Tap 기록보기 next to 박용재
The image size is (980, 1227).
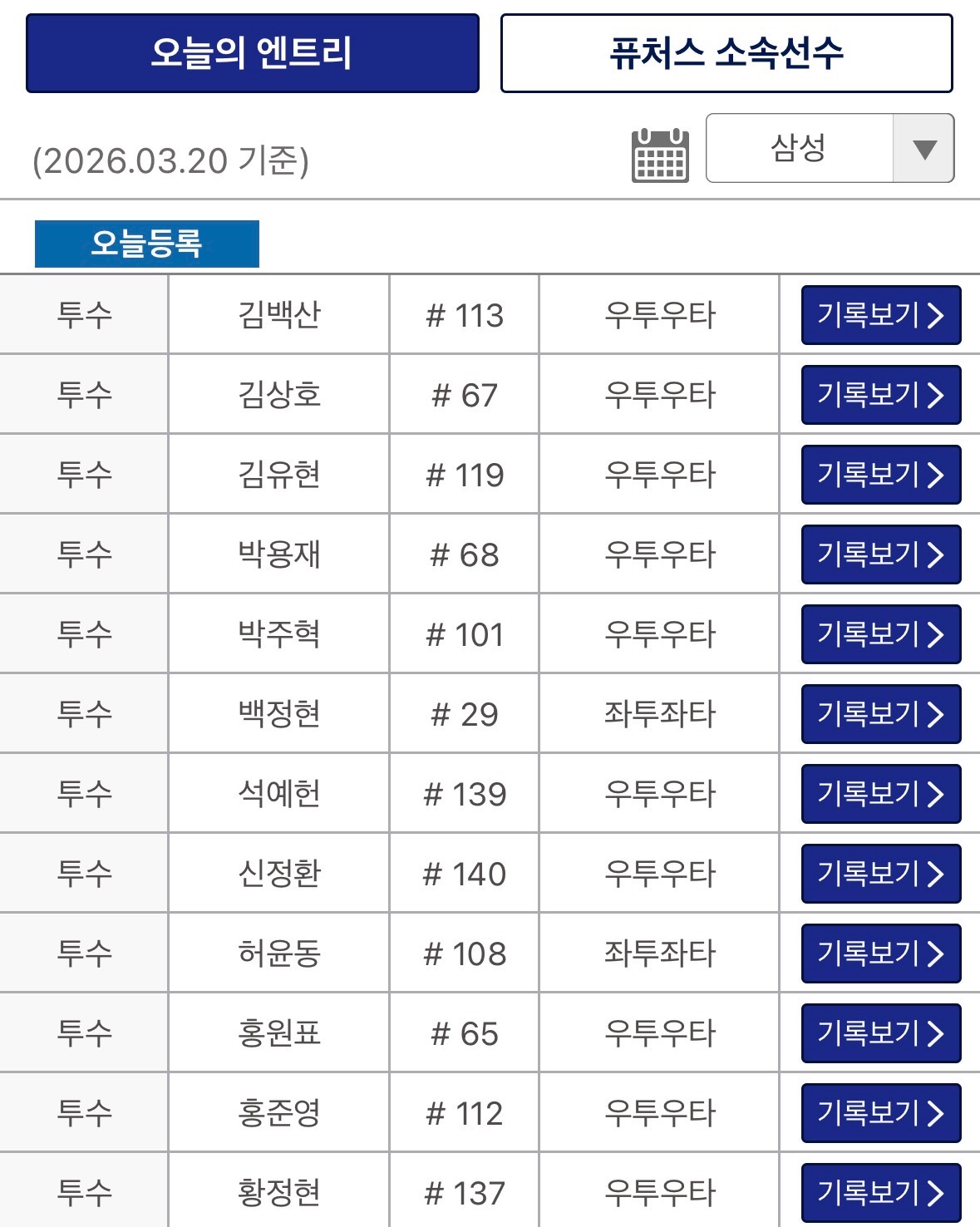(x=881, y=554)
